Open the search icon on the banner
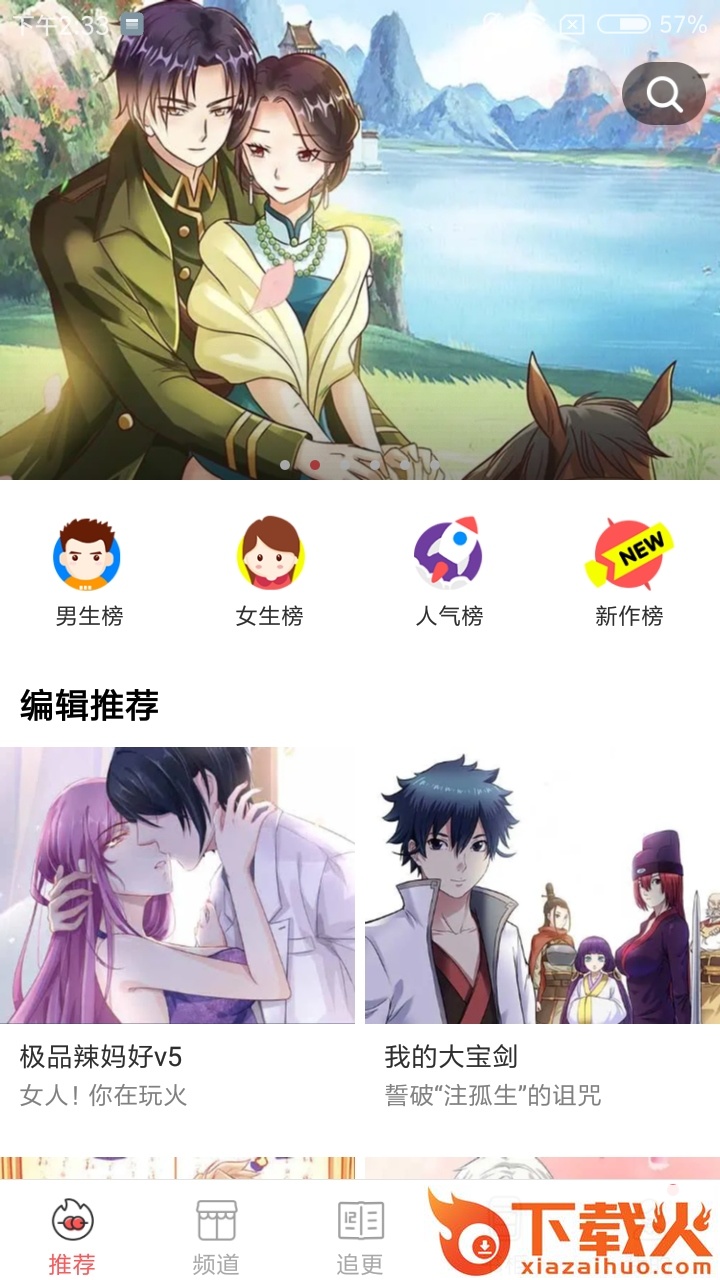The width and height of the screenshot is (720, 1280). tap(664, 94)
